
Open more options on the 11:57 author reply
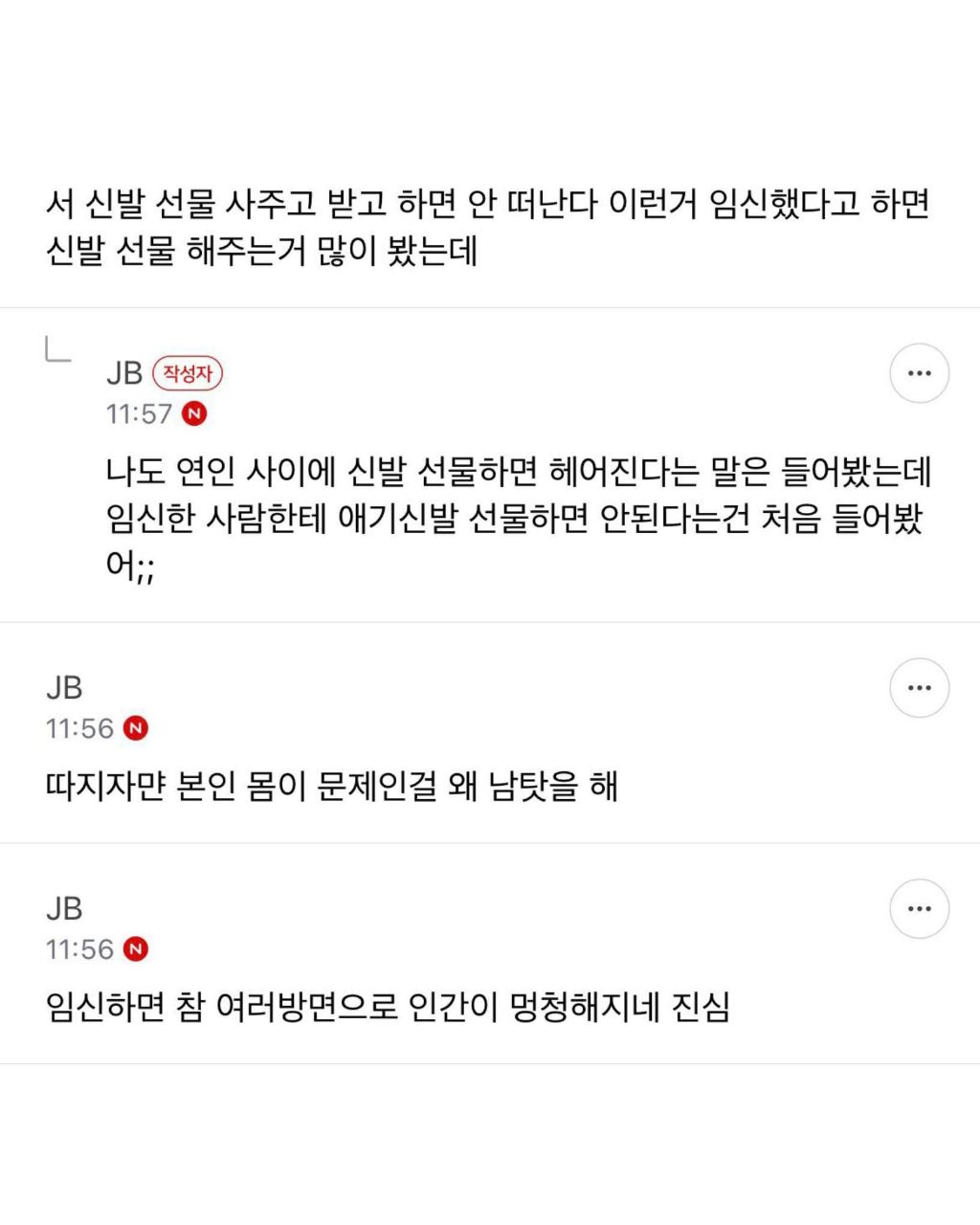click(919, 373)
